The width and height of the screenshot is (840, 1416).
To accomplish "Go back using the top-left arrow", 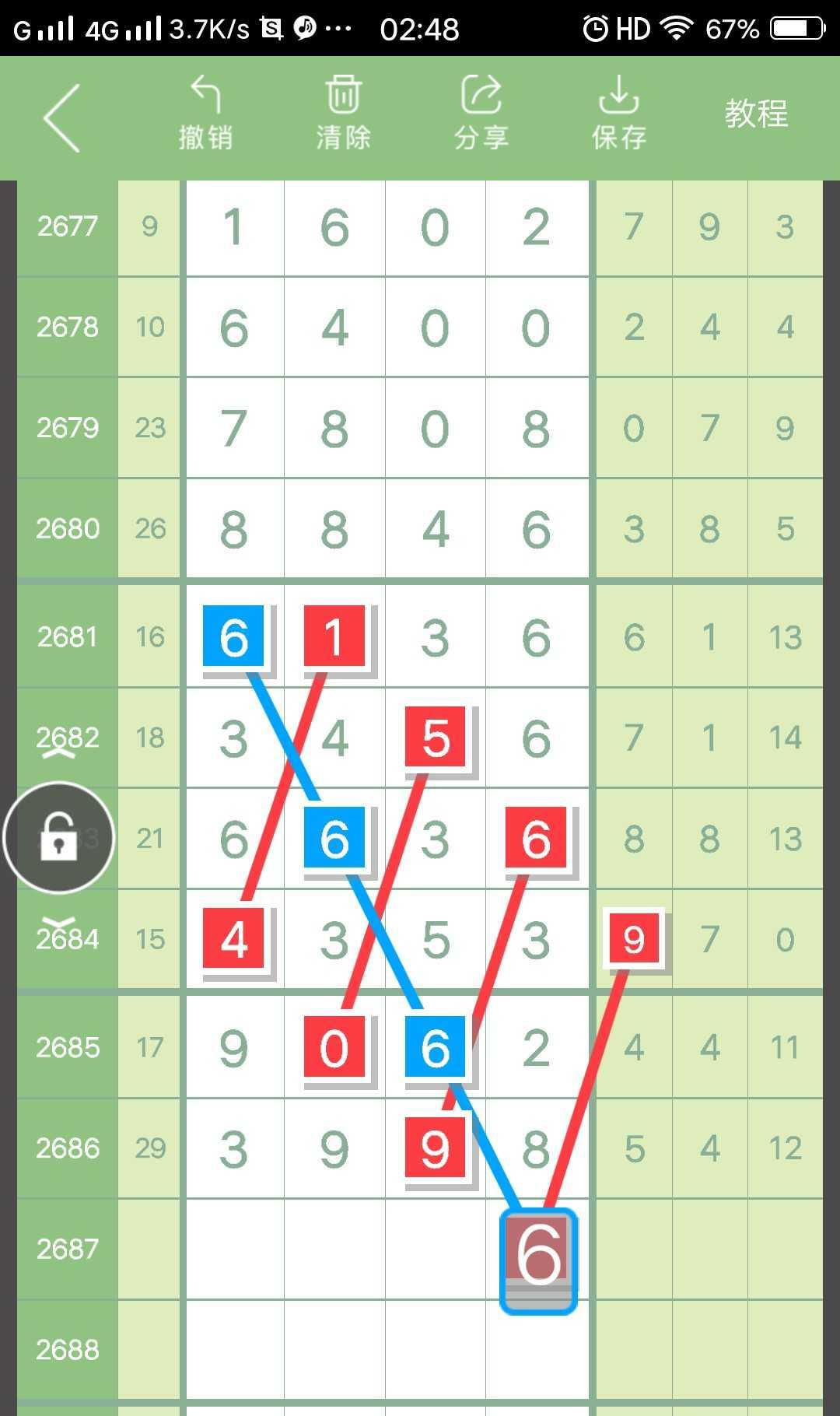I will [62, 118].
